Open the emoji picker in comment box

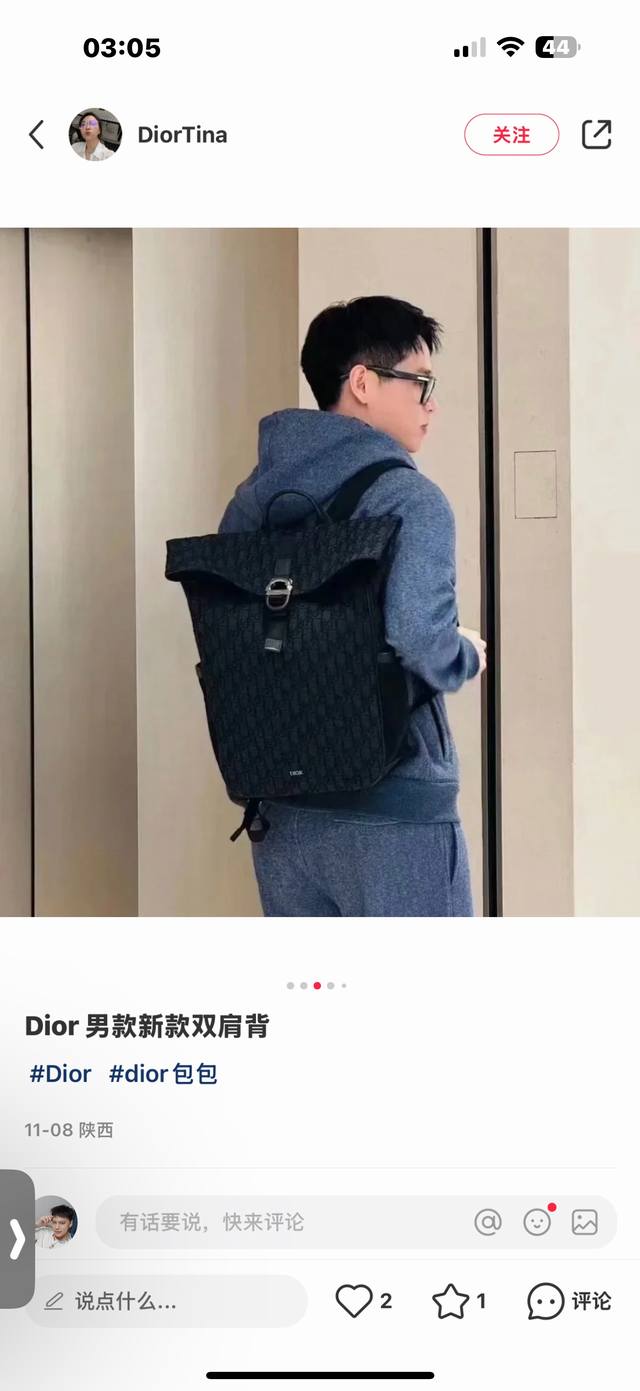click(537, 1222)
